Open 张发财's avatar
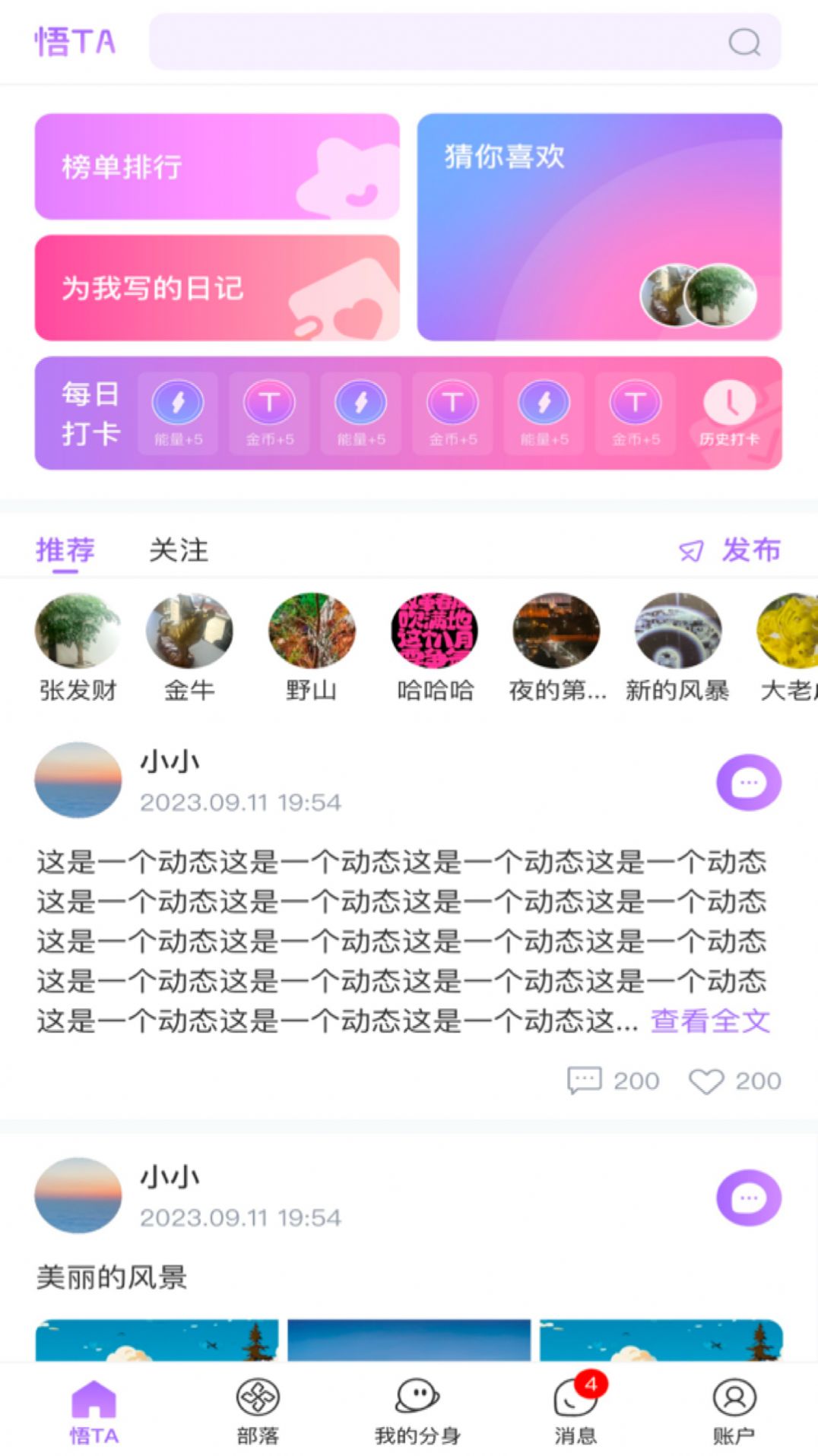 pos(78,631)
